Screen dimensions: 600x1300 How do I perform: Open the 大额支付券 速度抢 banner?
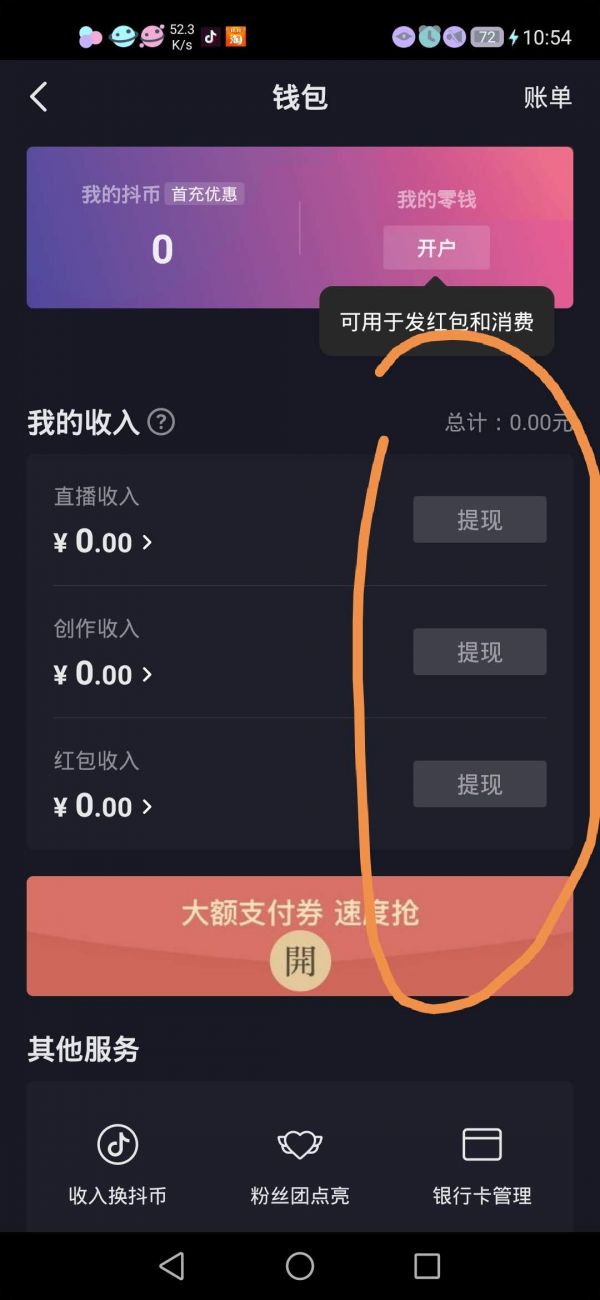pos(299,935)
